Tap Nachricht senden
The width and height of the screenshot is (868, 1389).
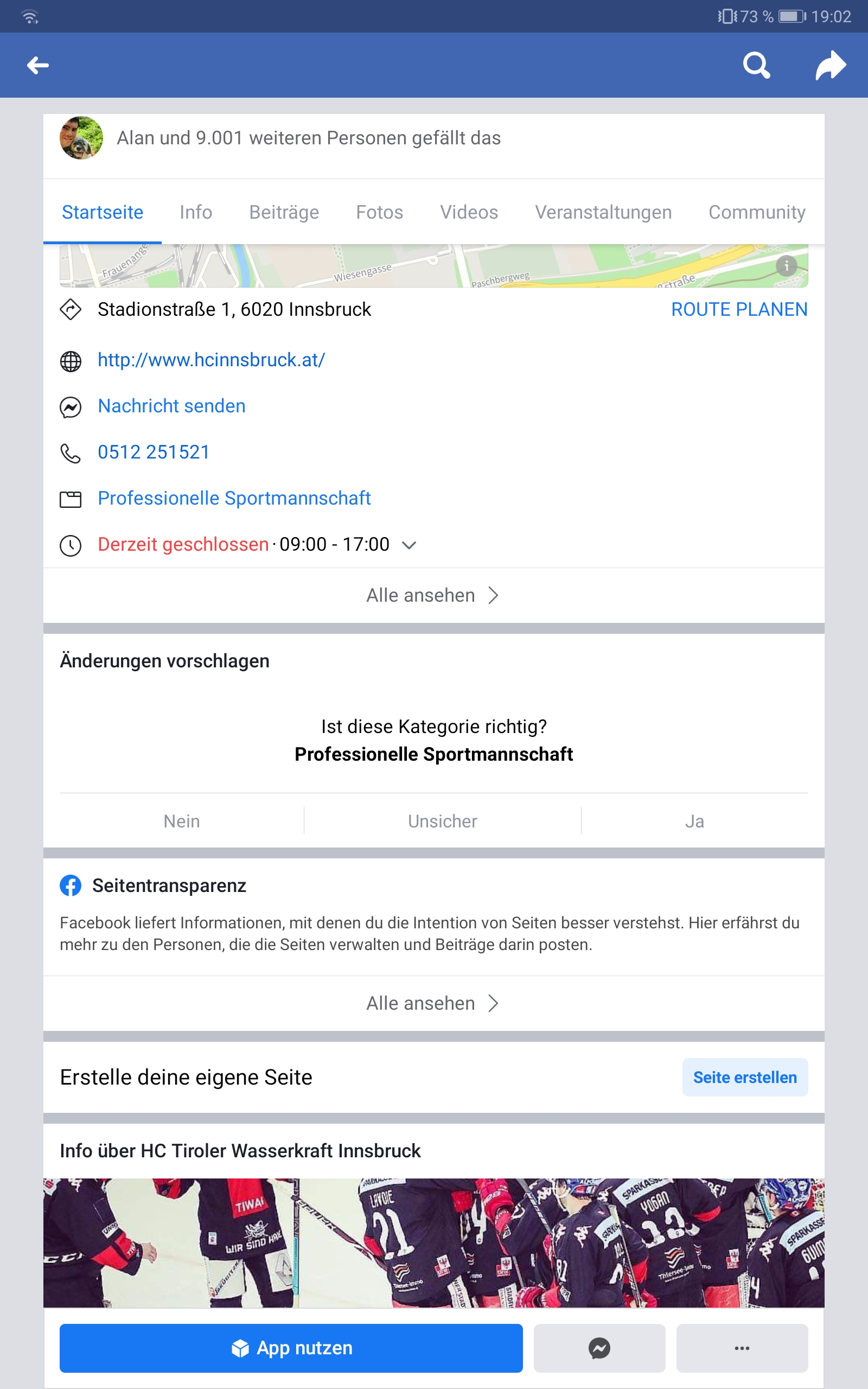[x=171, y=406]
